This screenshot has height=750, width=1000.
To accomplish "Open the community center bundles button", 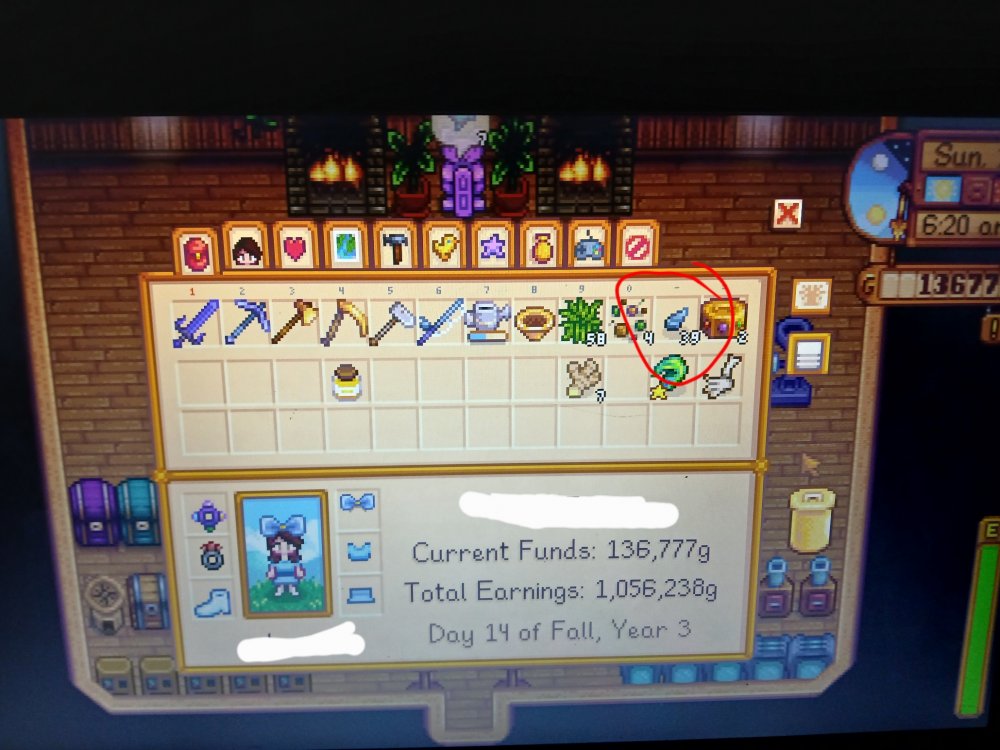I will tap(811, 296).
